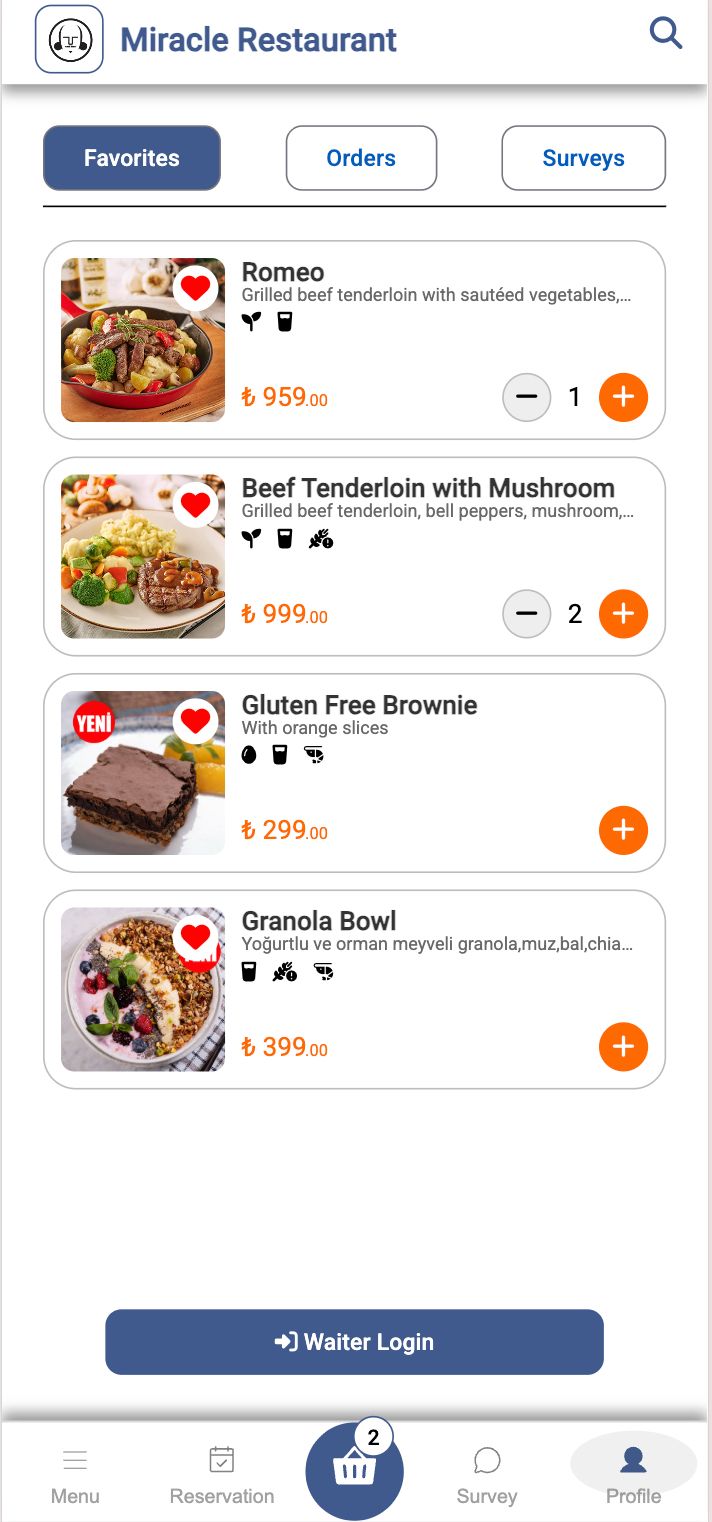This screenshot has height=1522, width=712.
Task: Switch to the Orders tab
Action: coord(361,158)
